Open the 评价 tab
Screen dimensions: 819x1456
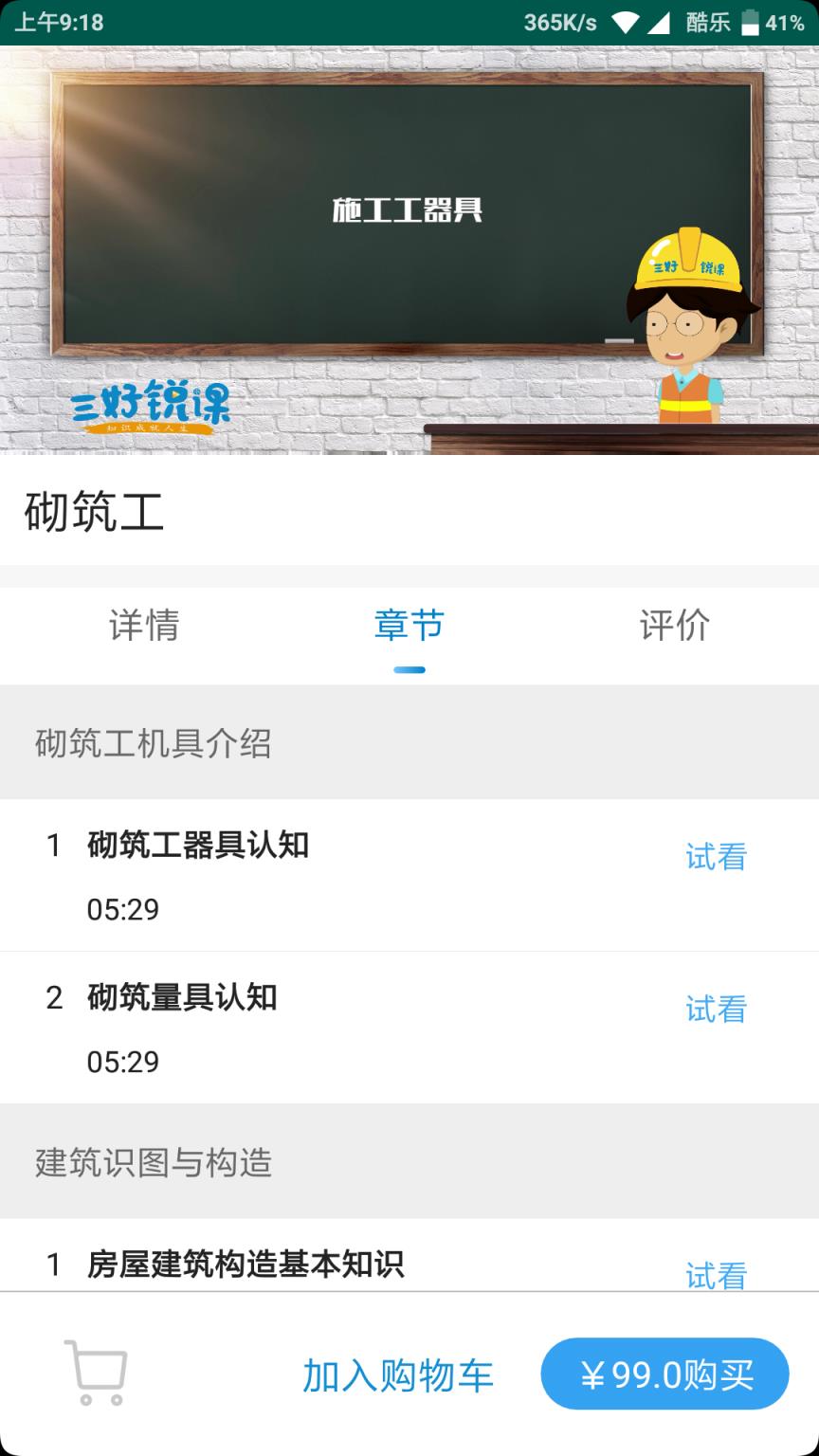(x=675, y=625)
